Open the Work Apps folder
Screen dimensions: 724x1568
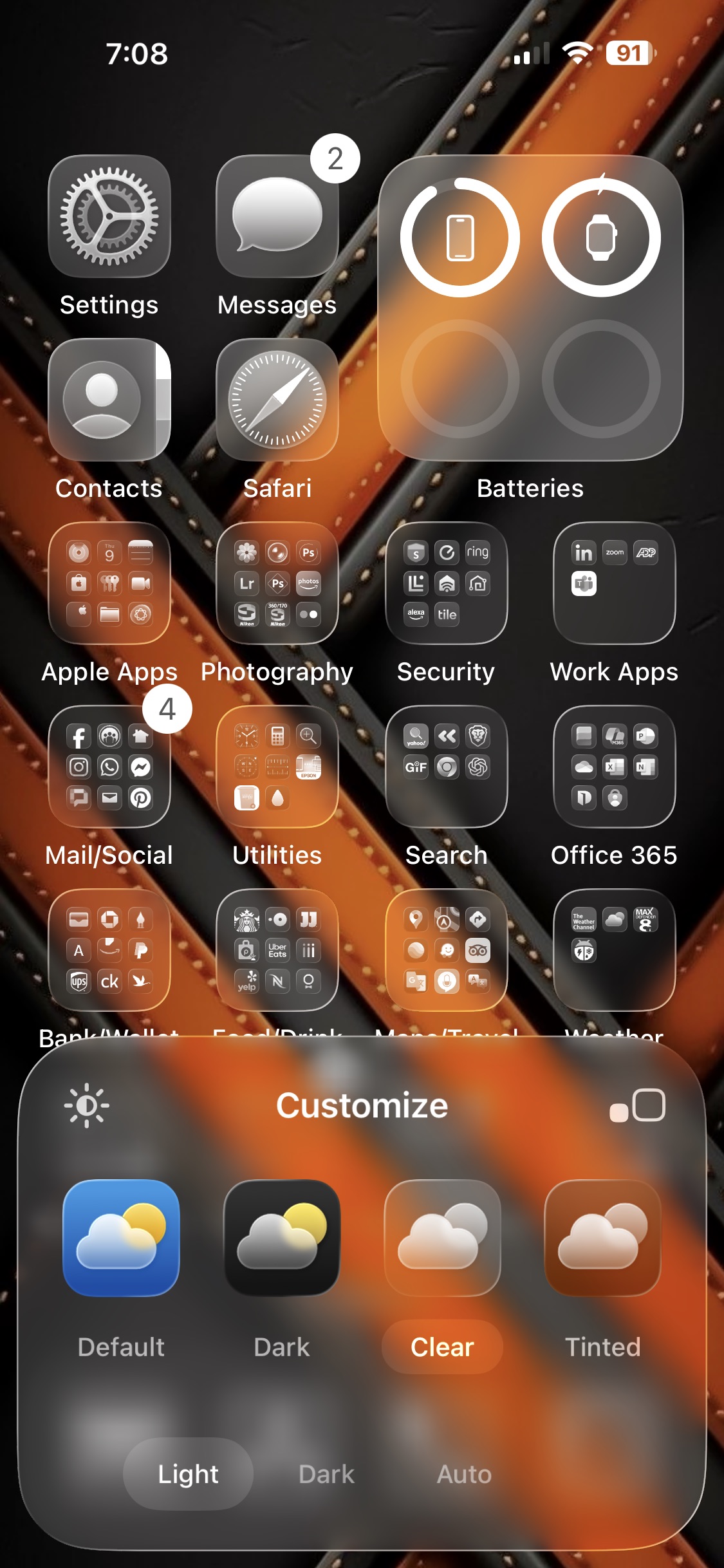[x=614, y=583]
